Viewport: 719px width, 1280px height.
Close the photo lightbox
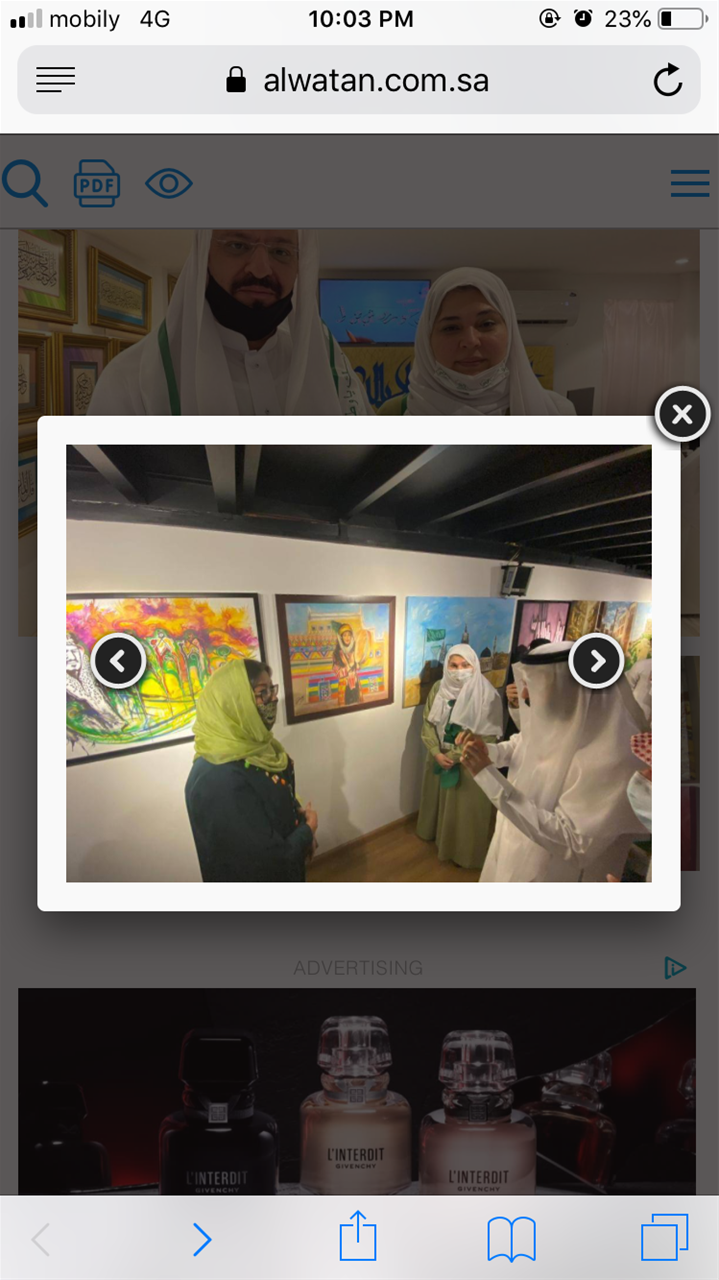pyautogui.click(x=682, y=414)
